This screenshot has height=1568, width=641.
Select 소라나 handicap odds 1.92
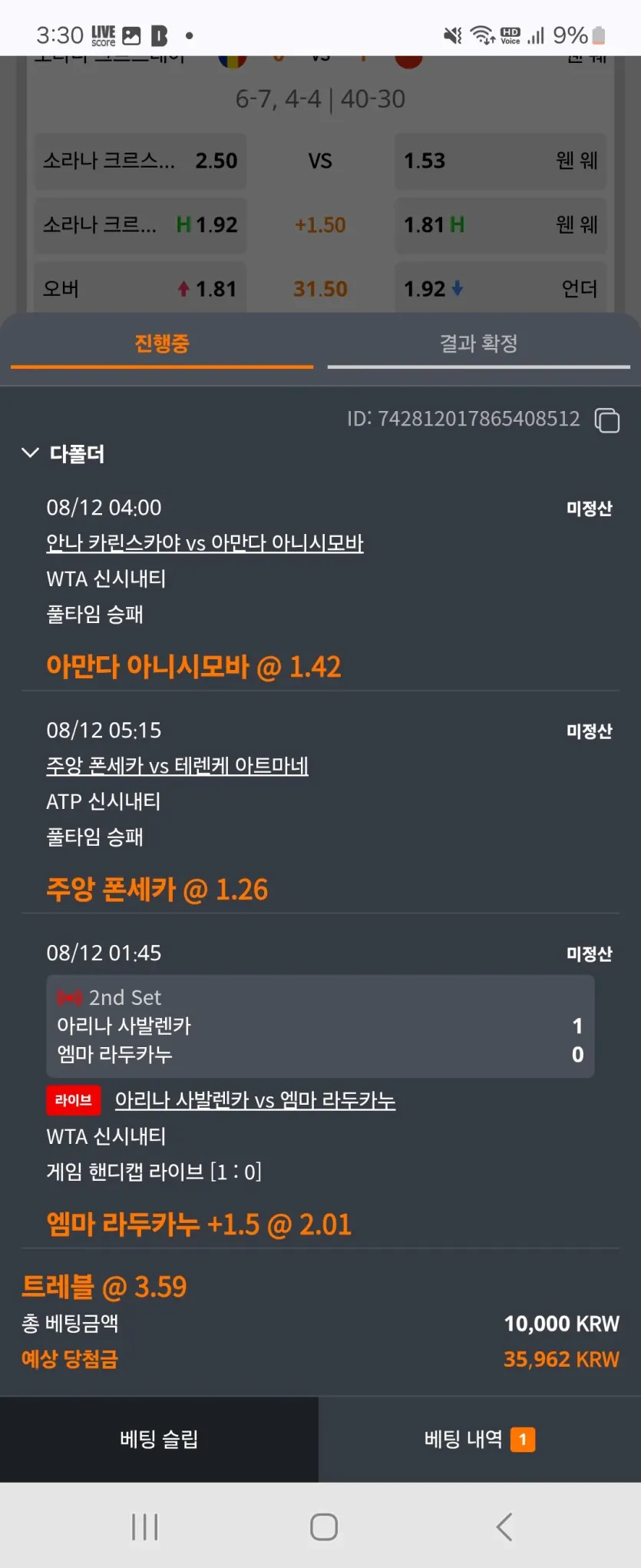pos(140,225)
